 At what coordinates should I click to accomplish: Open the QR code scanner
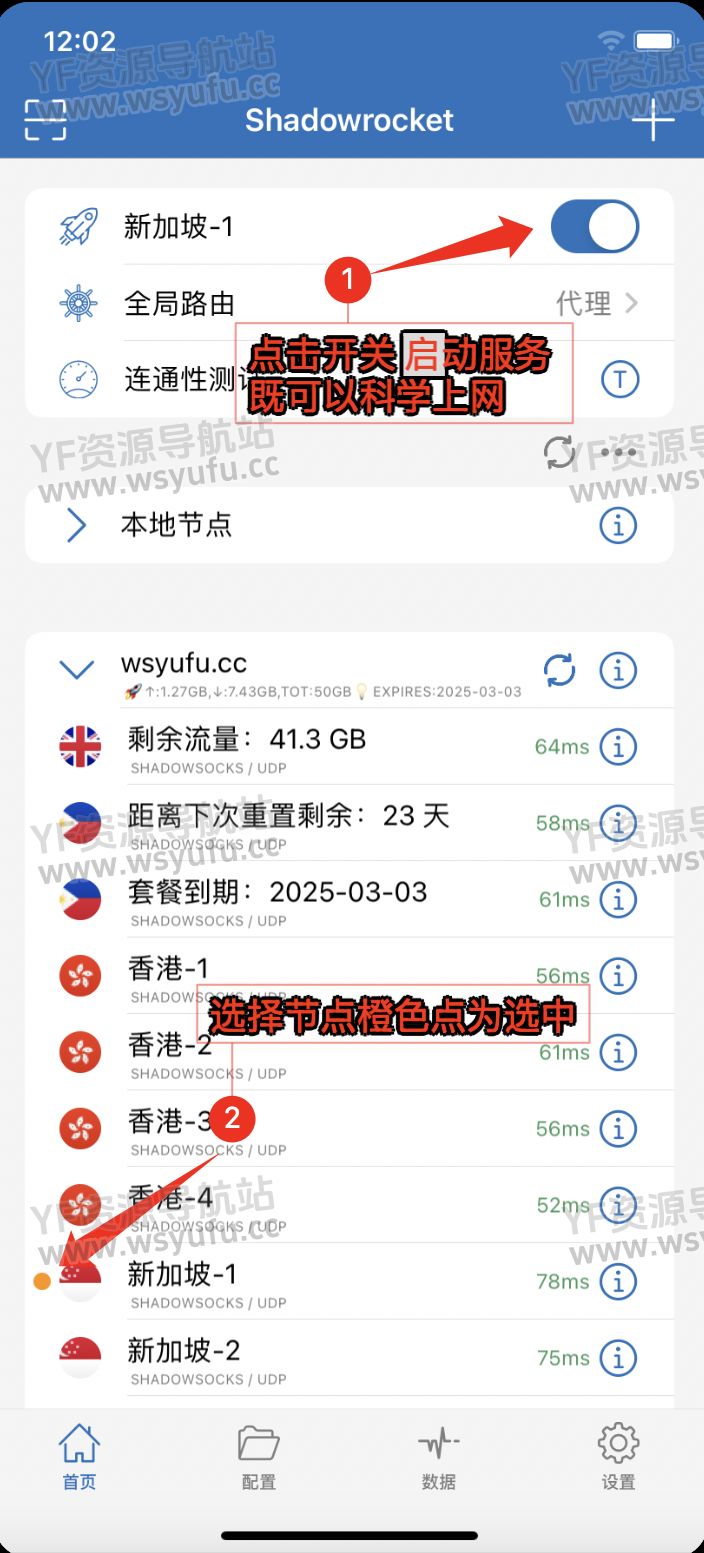point(45,120)
